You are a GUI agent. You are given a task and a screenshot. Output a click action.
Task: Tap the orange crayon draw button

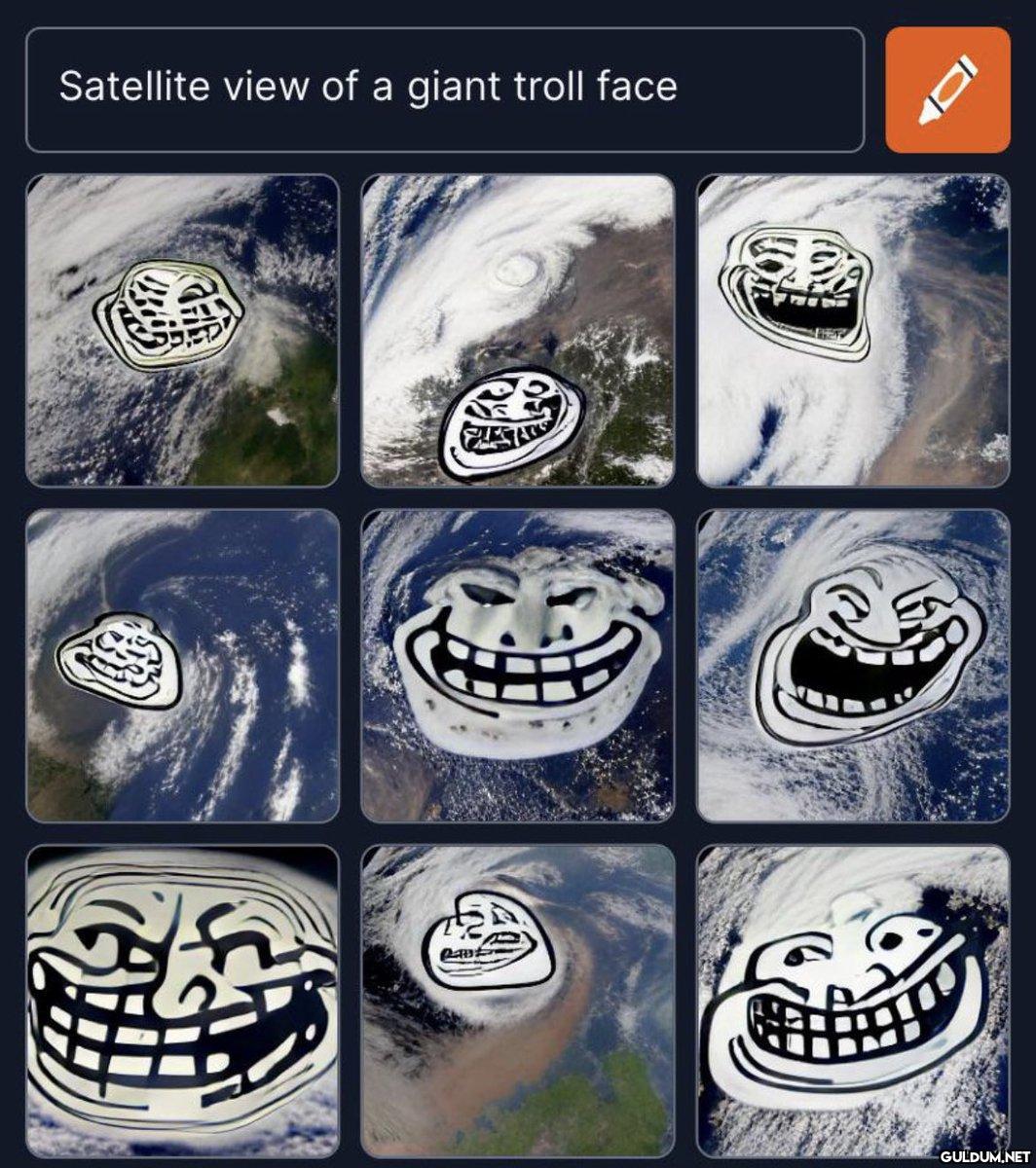click(947, 90)
